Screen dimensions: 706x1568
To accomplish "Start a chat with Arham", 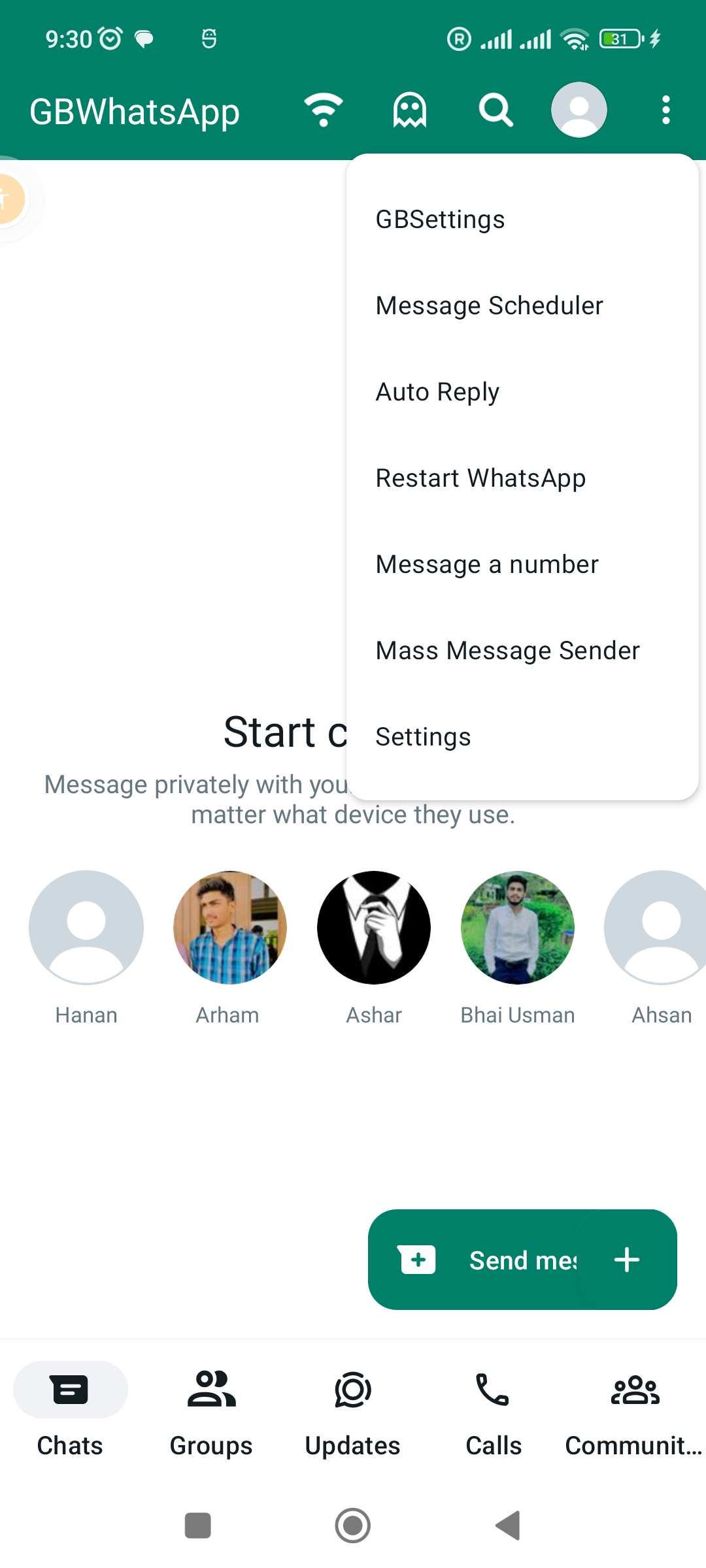I will 229,928.
